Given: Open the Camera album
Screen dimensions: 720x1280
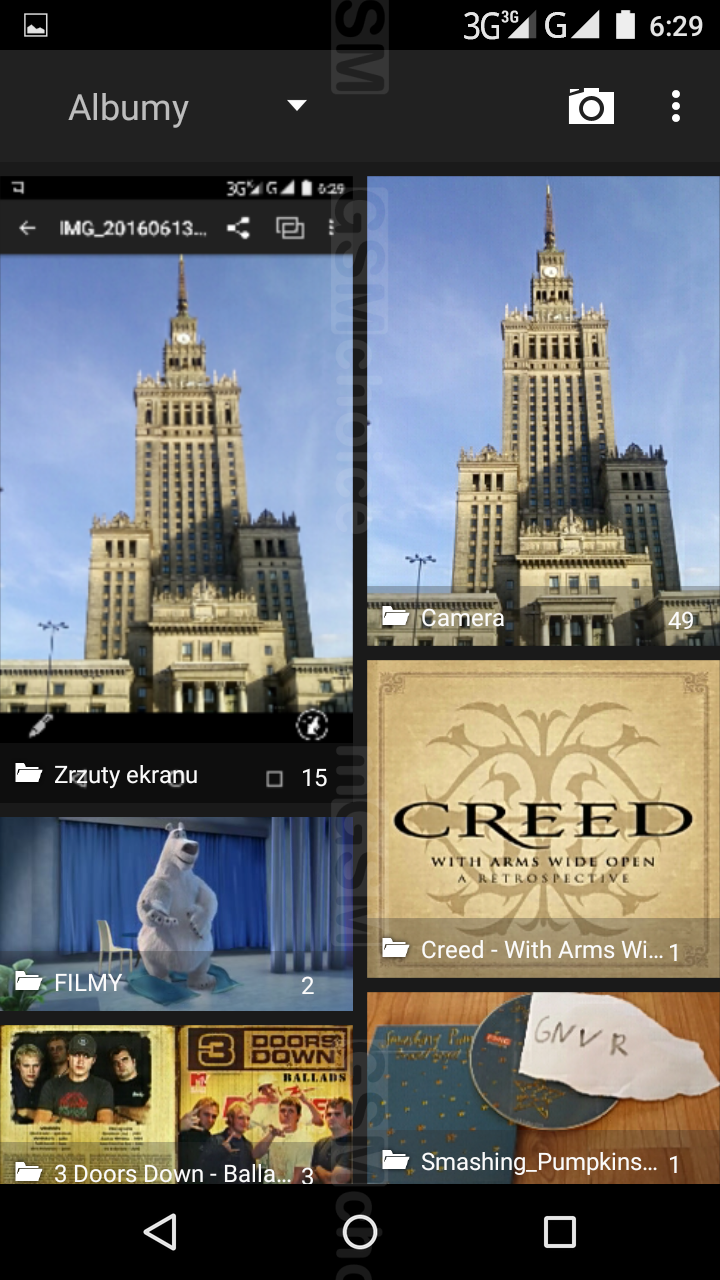Looking at the screenshot, I should click(543, 410).
